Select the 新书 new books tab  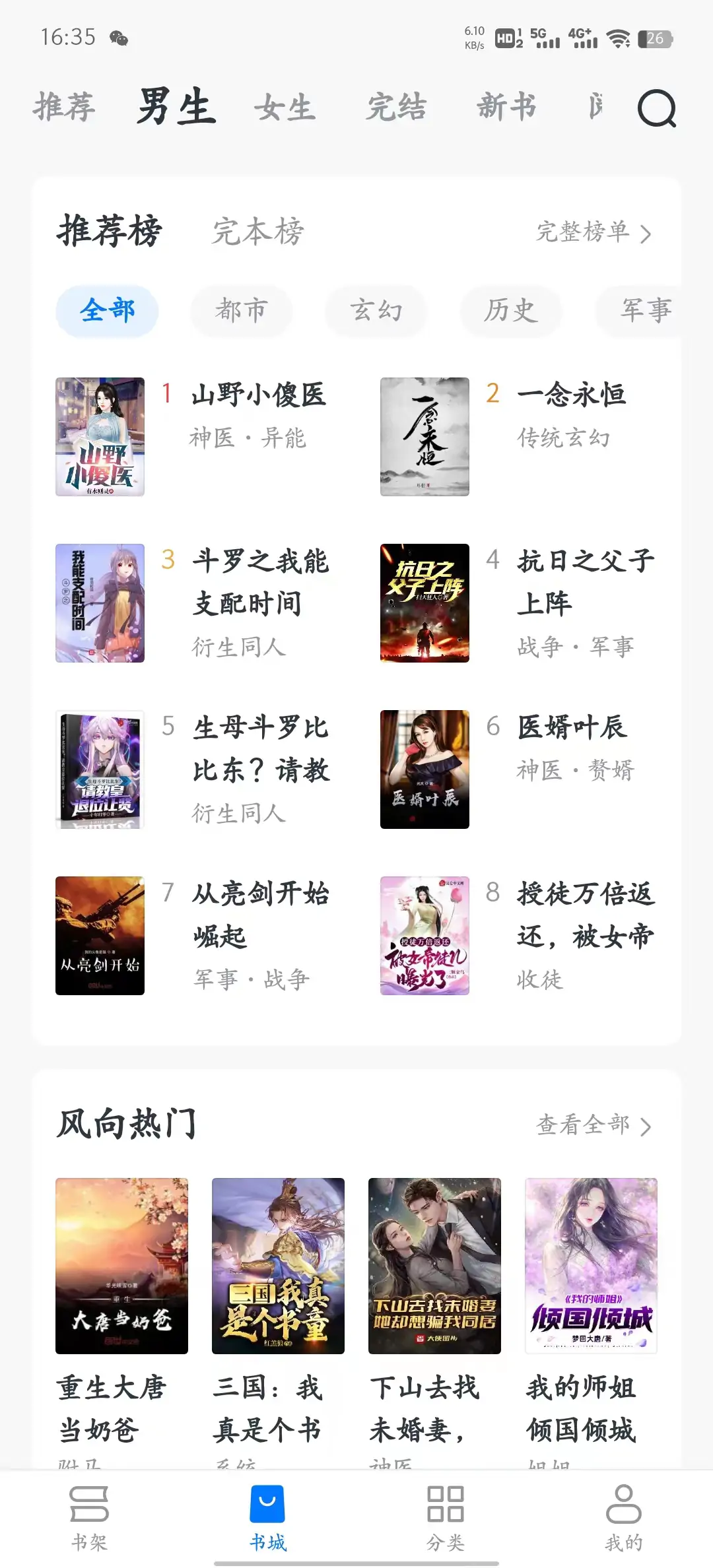506,108
